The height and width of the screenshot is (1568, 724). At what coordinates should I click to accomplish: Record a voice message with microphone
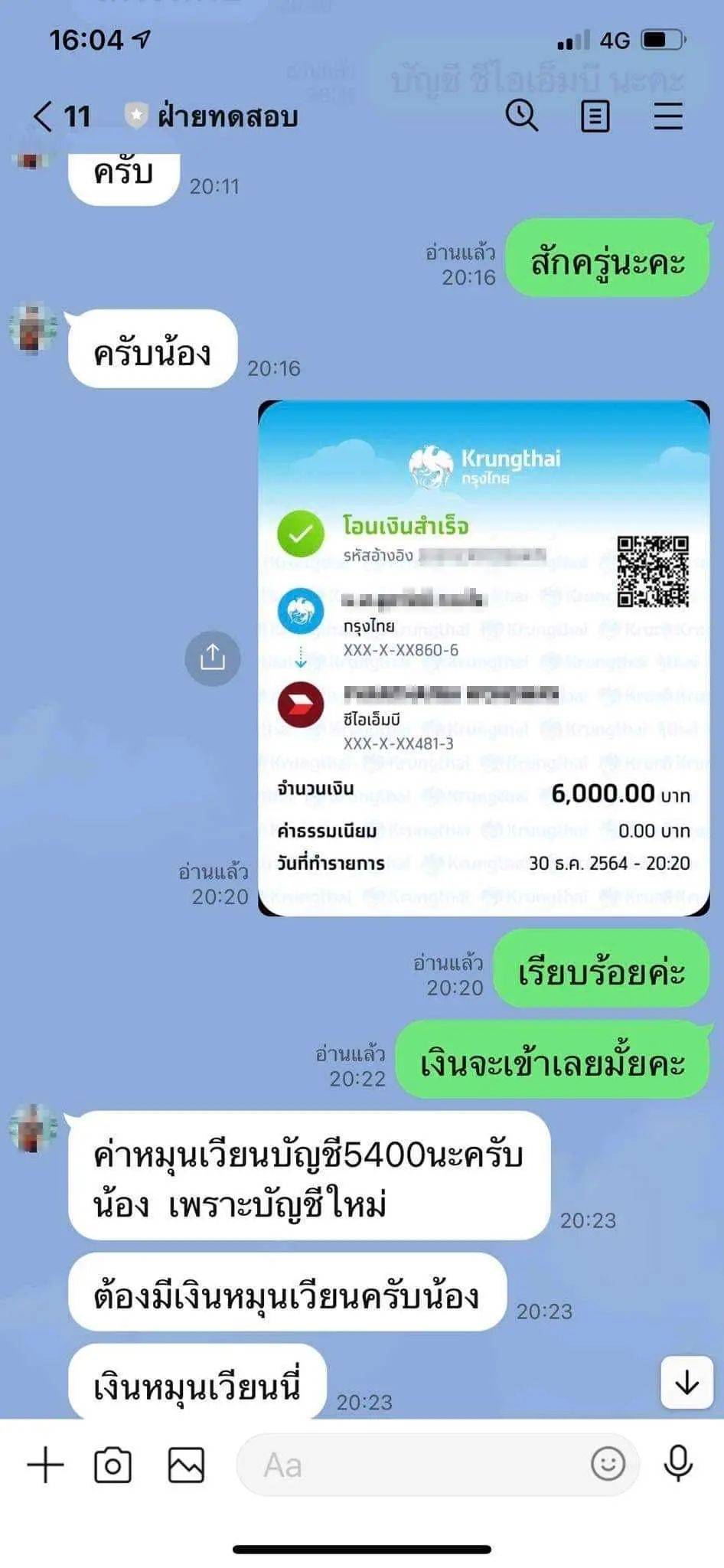678,1464
